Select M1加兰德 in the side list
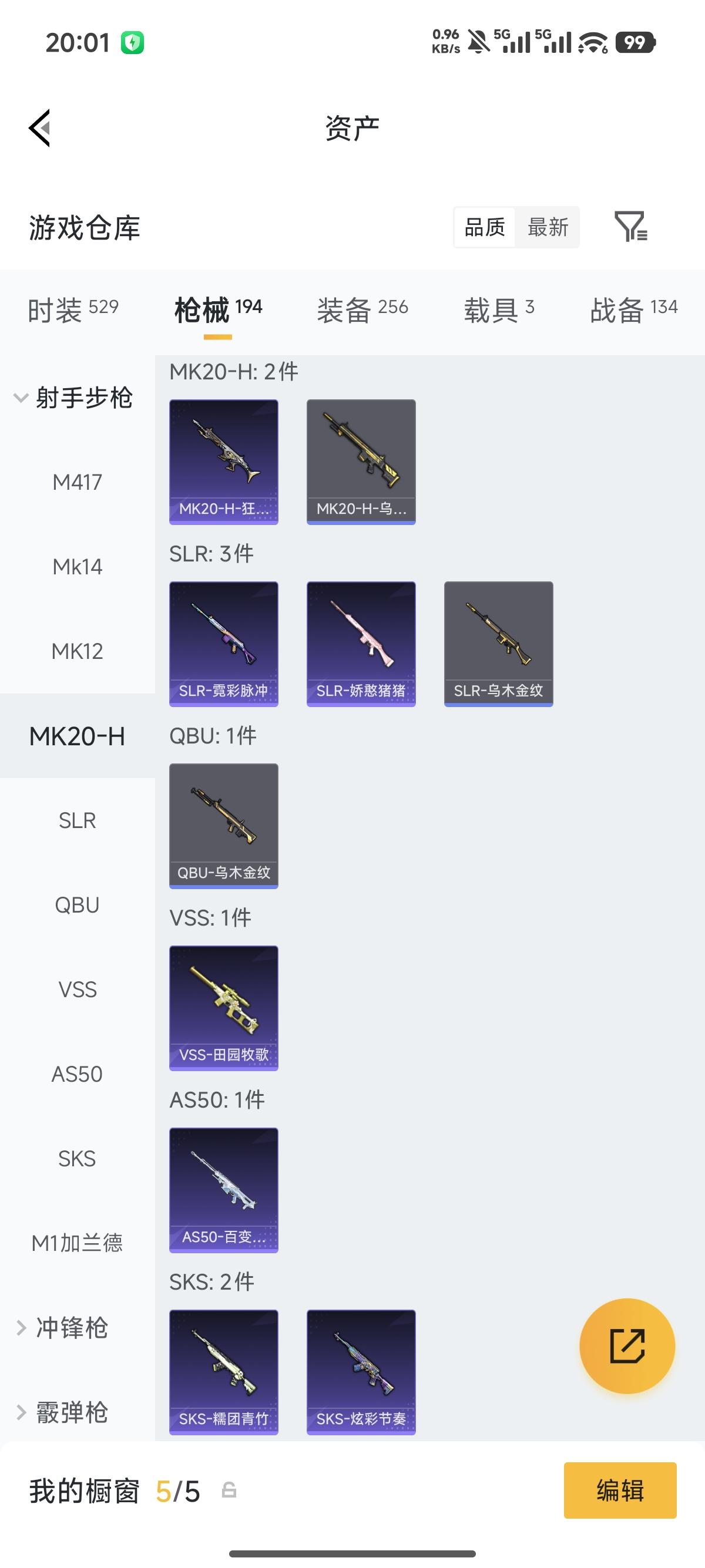Image resolution: width=705 pixels, height=1568 pixels. tap(78, 1242)
